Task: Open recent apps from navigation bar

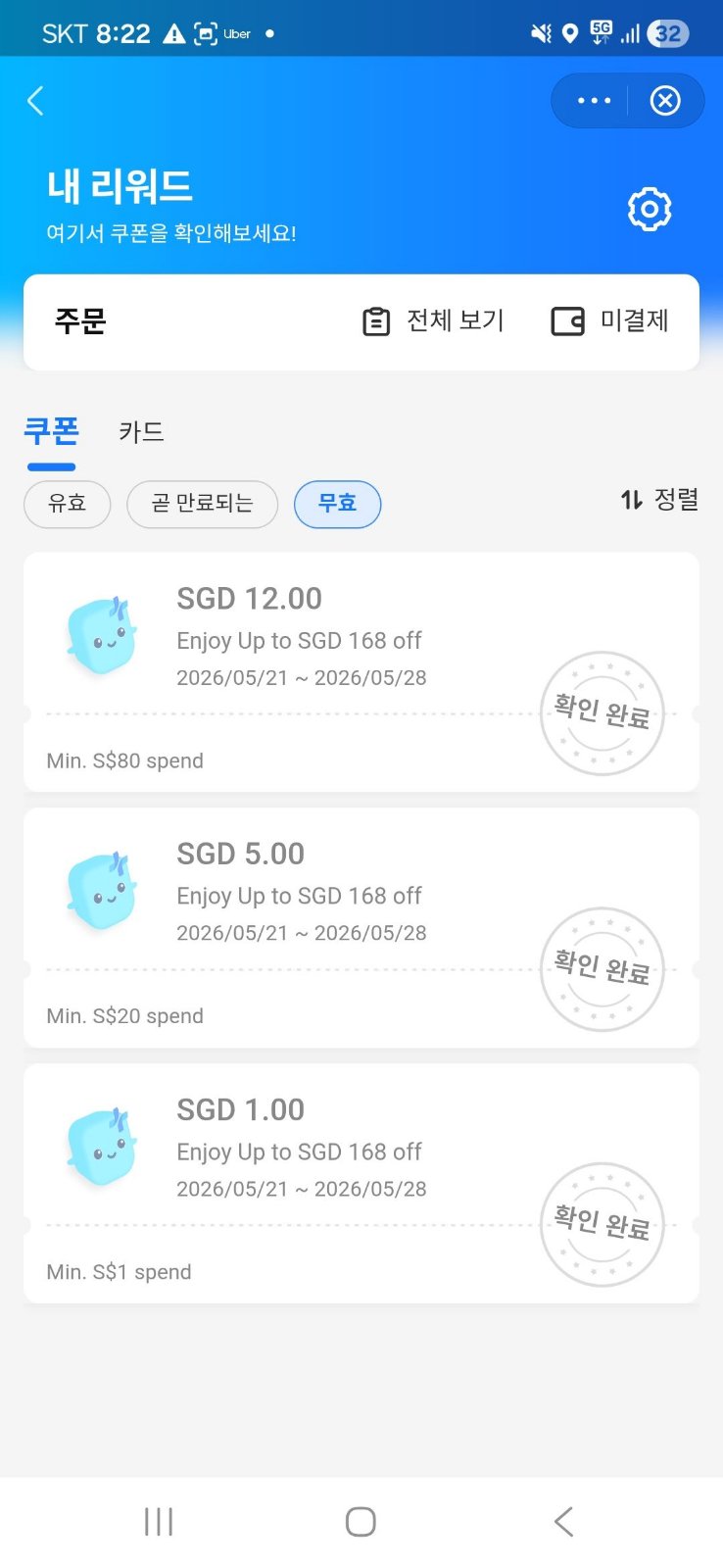Action: [159, 1521]
